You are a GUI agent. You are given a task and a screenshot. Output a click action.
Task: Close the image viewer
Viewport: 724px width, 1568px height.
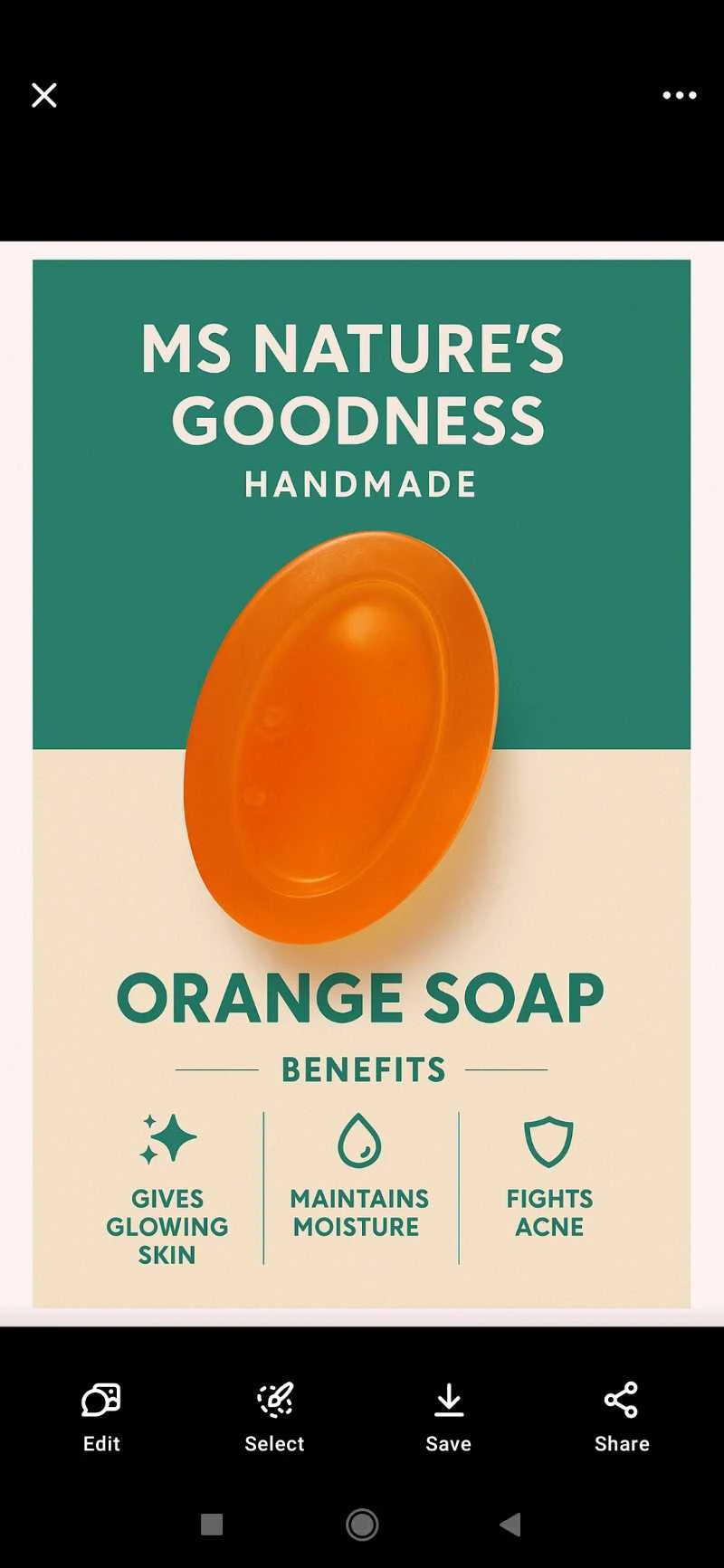click(x=43, y=95)
